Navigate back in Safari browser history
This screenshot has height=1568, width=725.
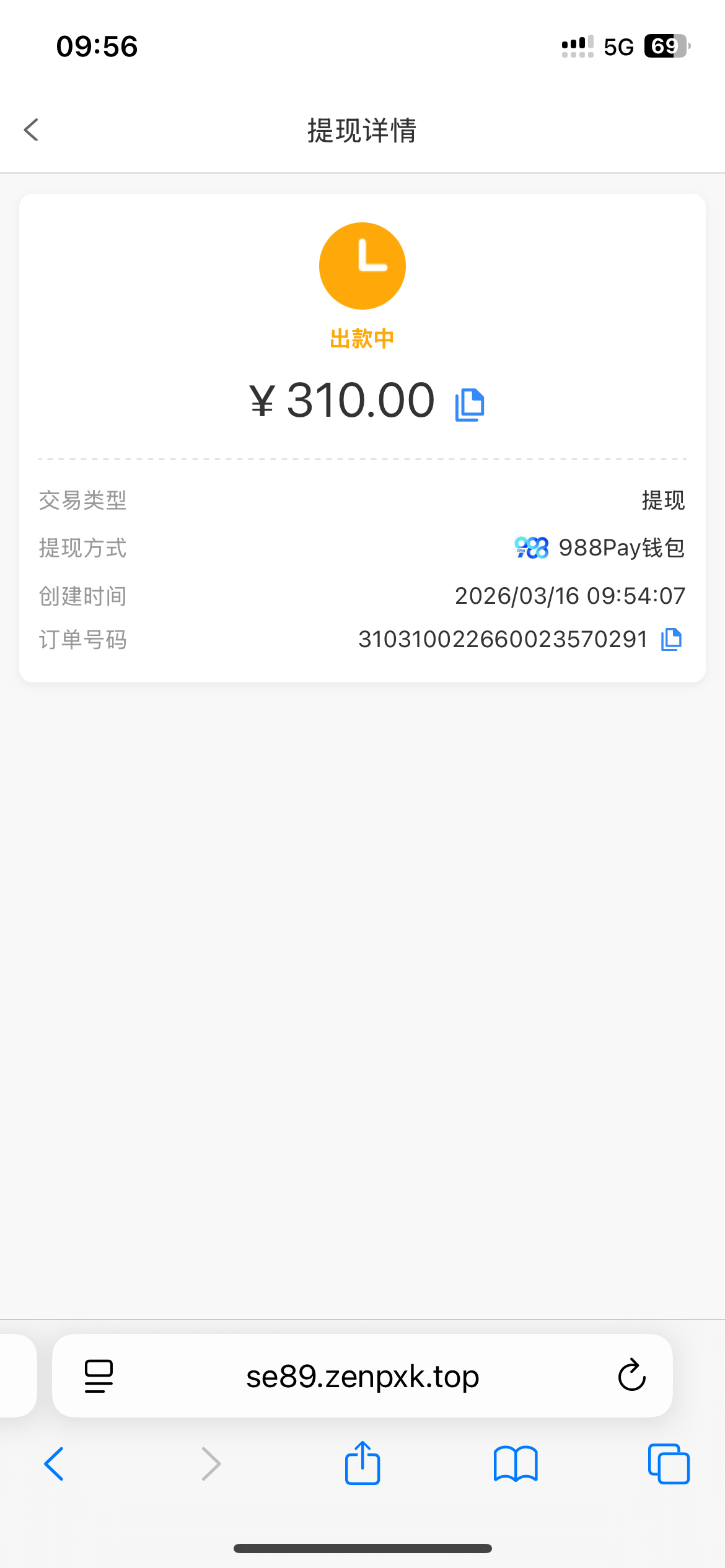coord(55,1464)
